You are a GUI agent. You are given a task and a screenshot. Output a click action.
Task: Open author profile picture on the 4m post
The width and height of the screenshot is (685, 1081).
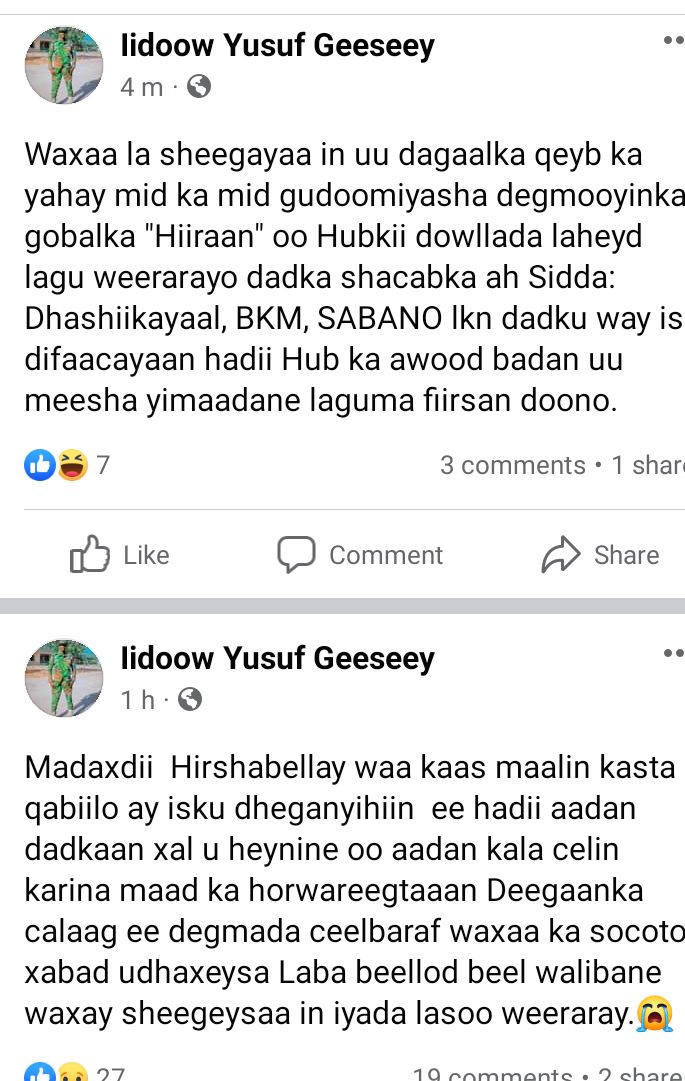(63, 65)
